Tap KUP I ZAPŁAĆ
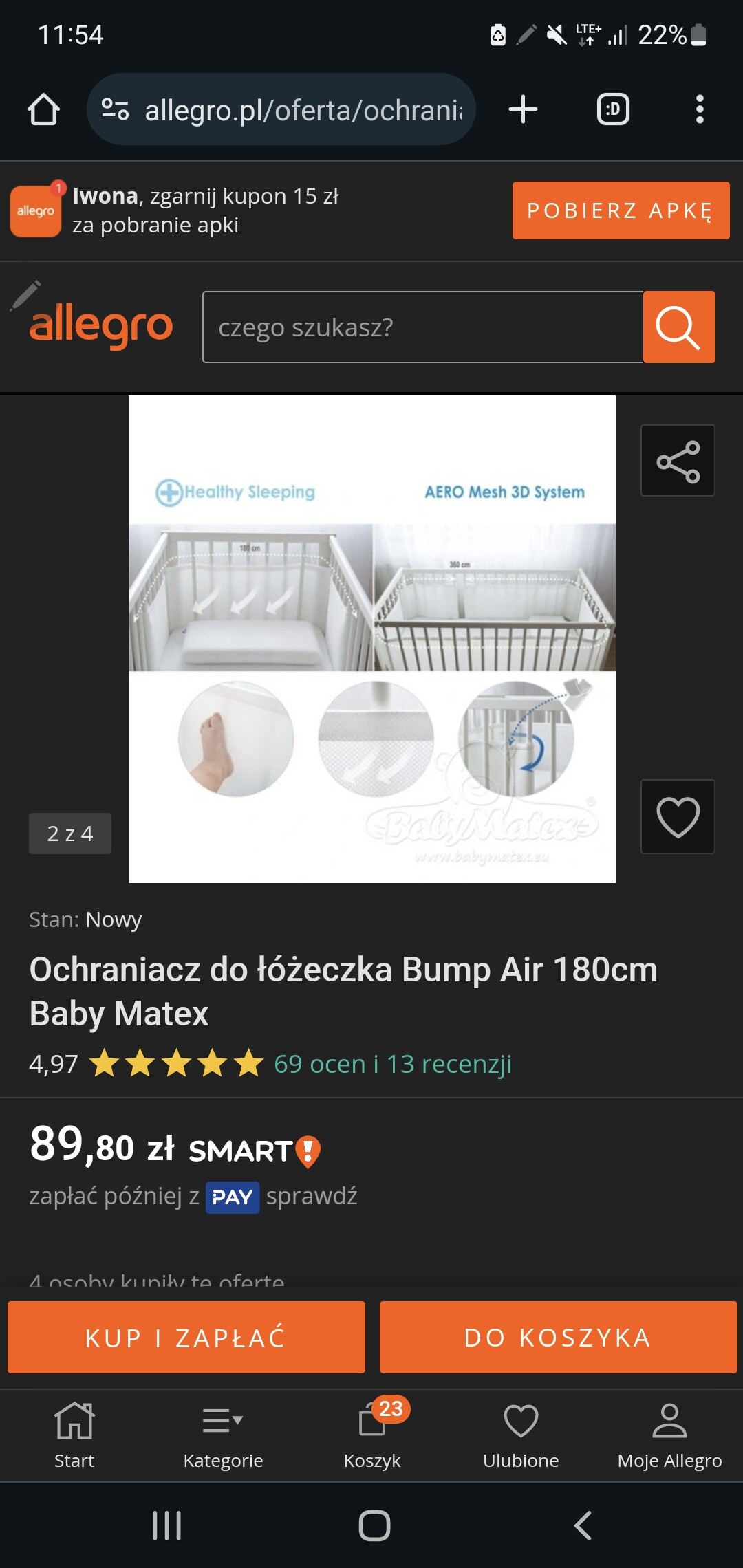Viewport: 743px width, 1568px height. point(186,1338)
